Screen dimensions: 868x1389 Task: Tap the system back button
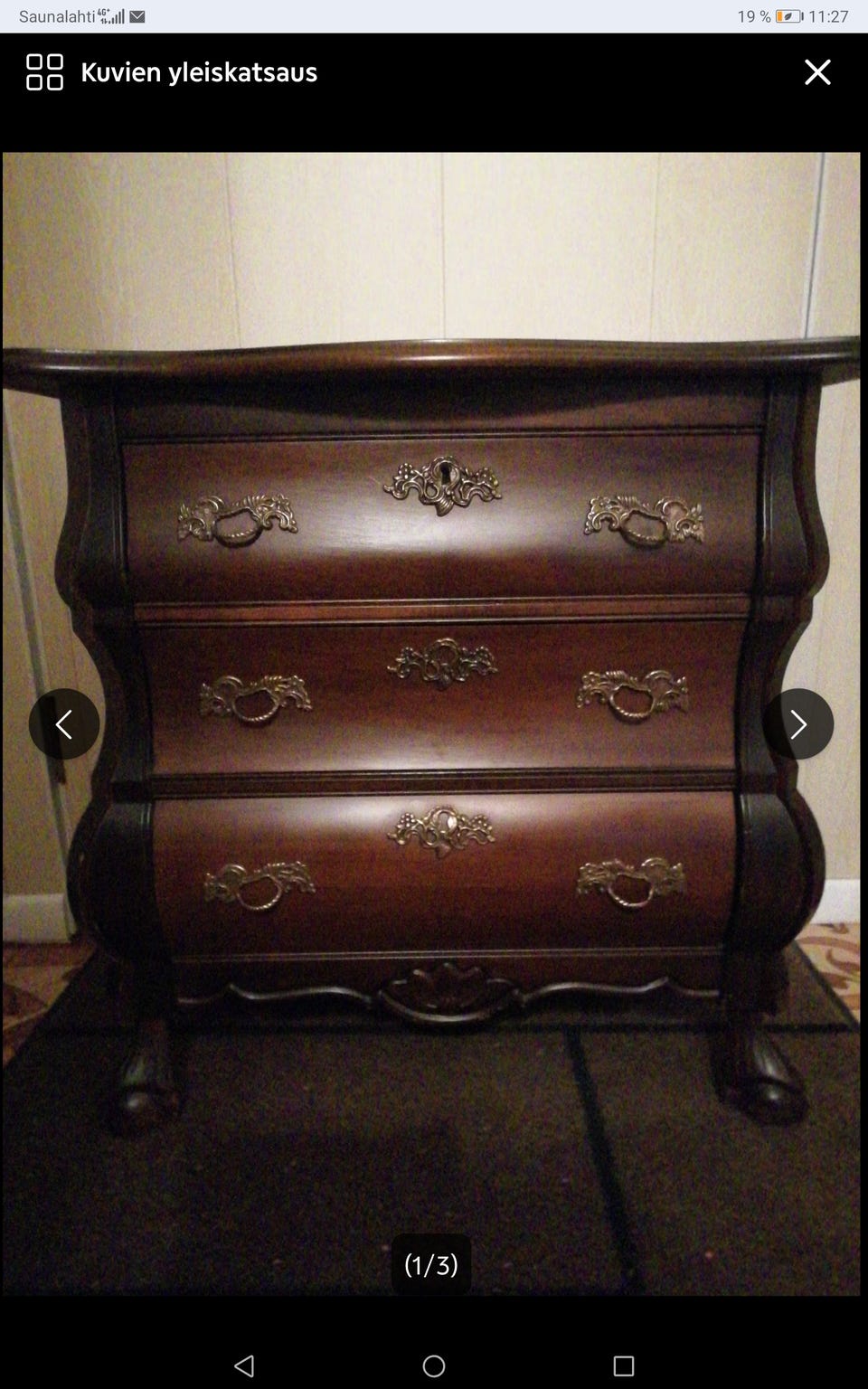point(244,1365)
